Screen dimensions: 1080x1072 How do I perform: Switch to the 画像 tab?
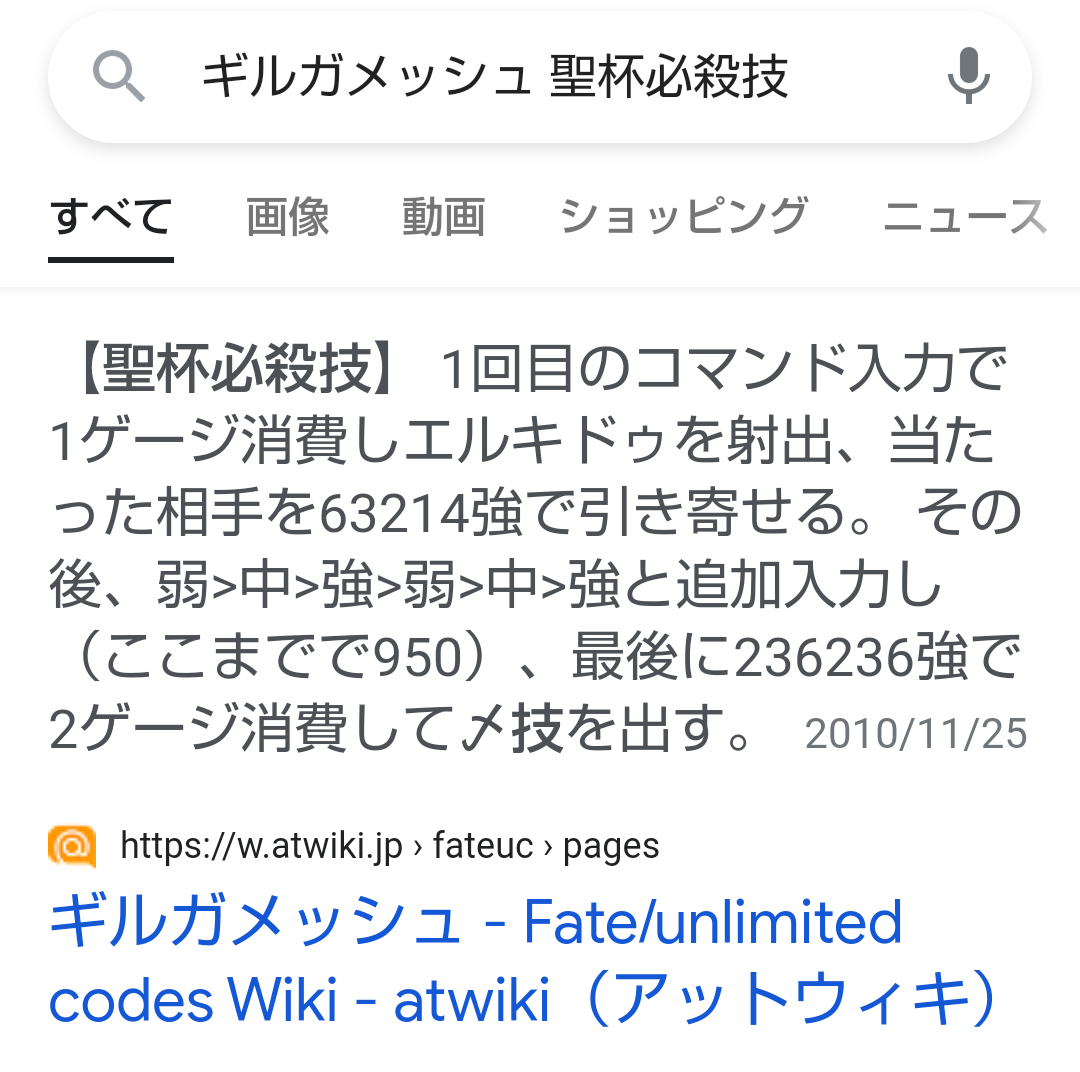pos(288,217)
